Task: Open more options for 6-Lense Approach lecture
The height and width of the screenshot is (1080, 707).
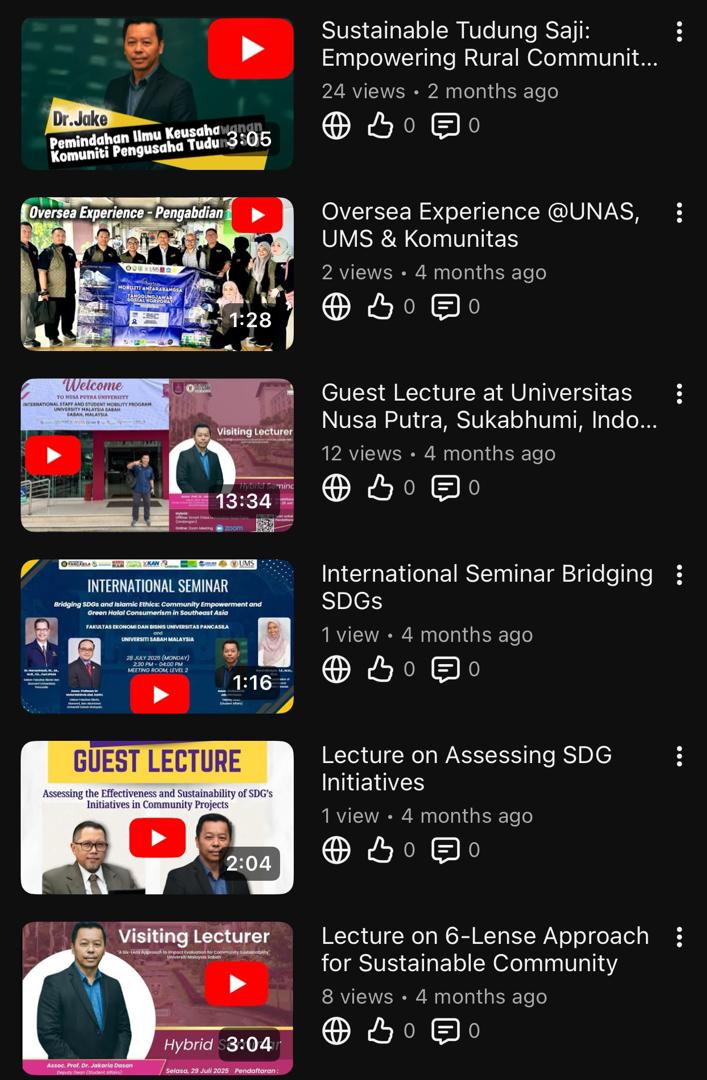Action: click(679, 937)
